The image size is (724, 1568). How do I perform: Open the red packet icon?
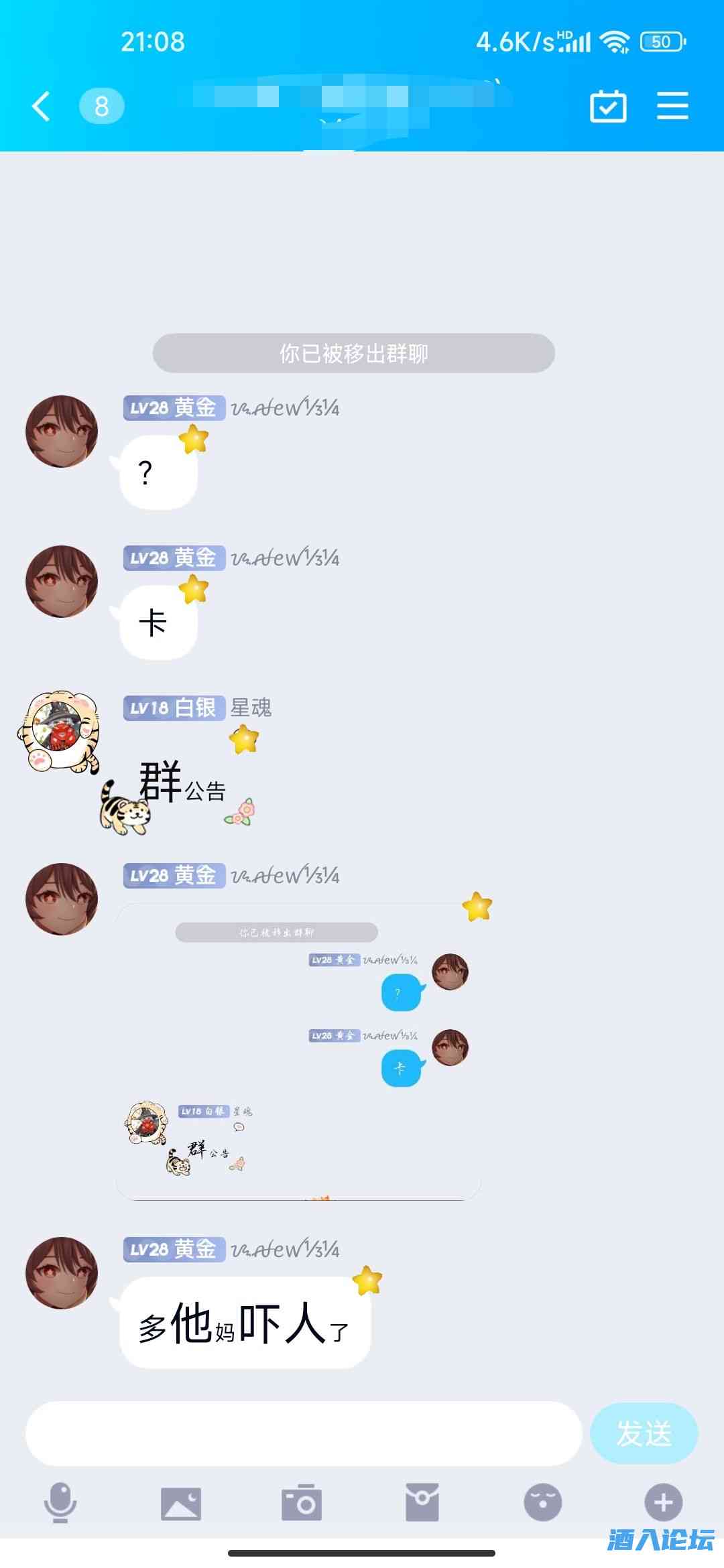tap(422, 1503)
